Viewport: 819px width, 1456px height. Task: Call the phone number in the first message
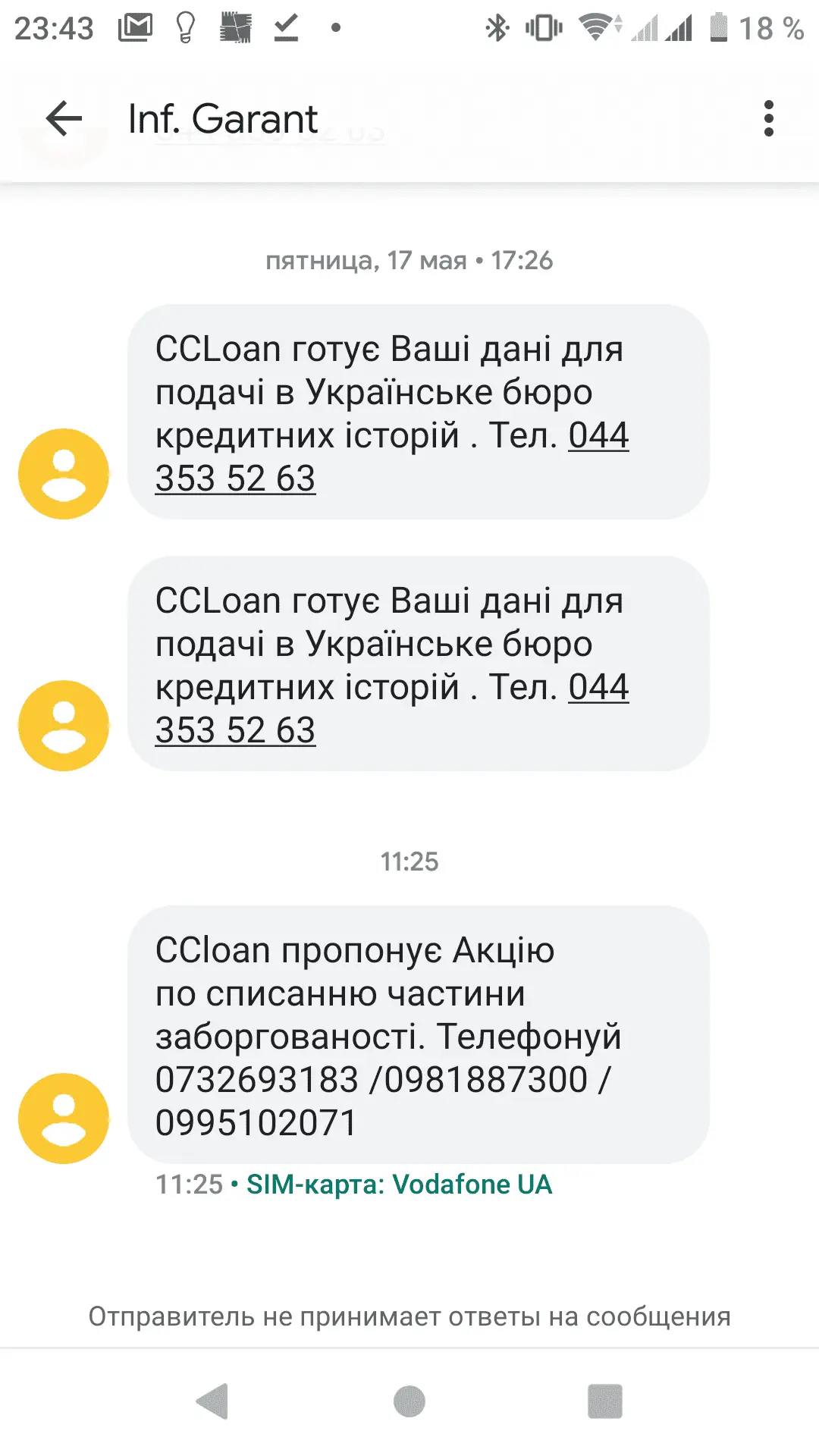tap(235, 479)
